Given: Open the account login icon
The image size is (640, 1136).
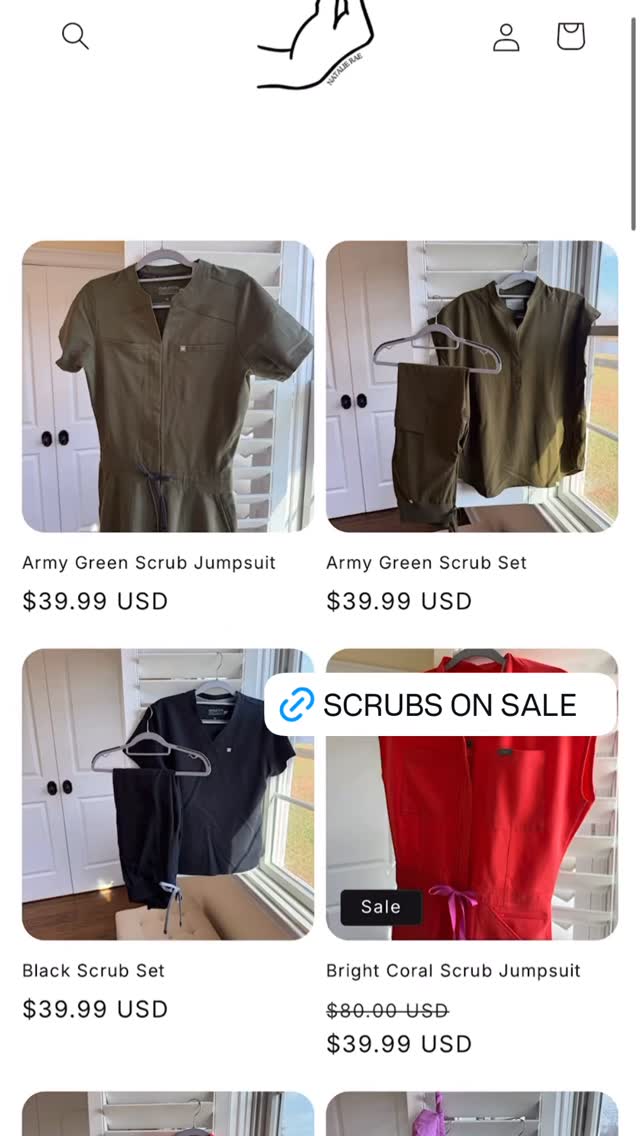Looking at the screenshot, I should click(x=506, y=37).
